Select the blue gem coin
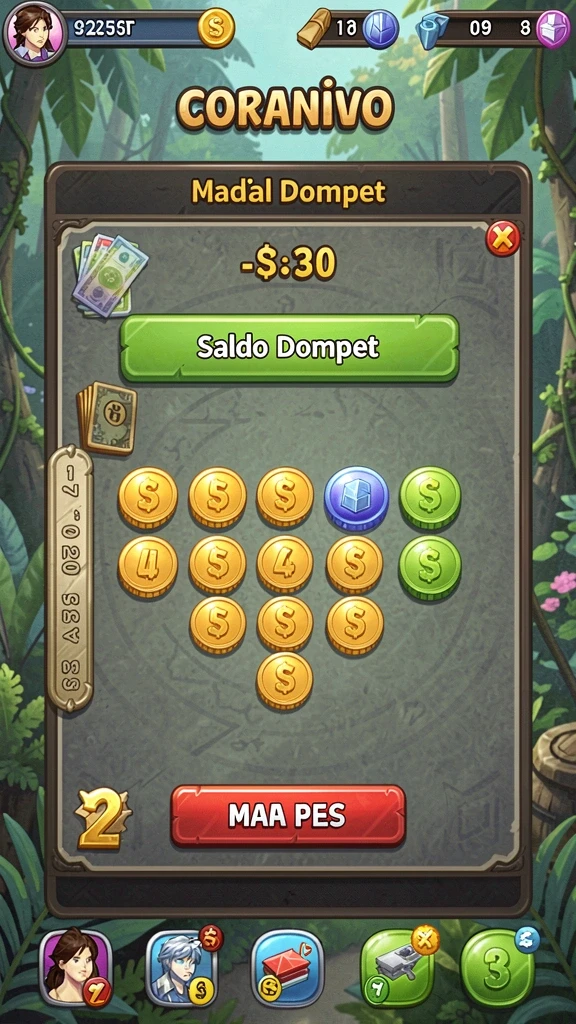 tap(357, 498)
